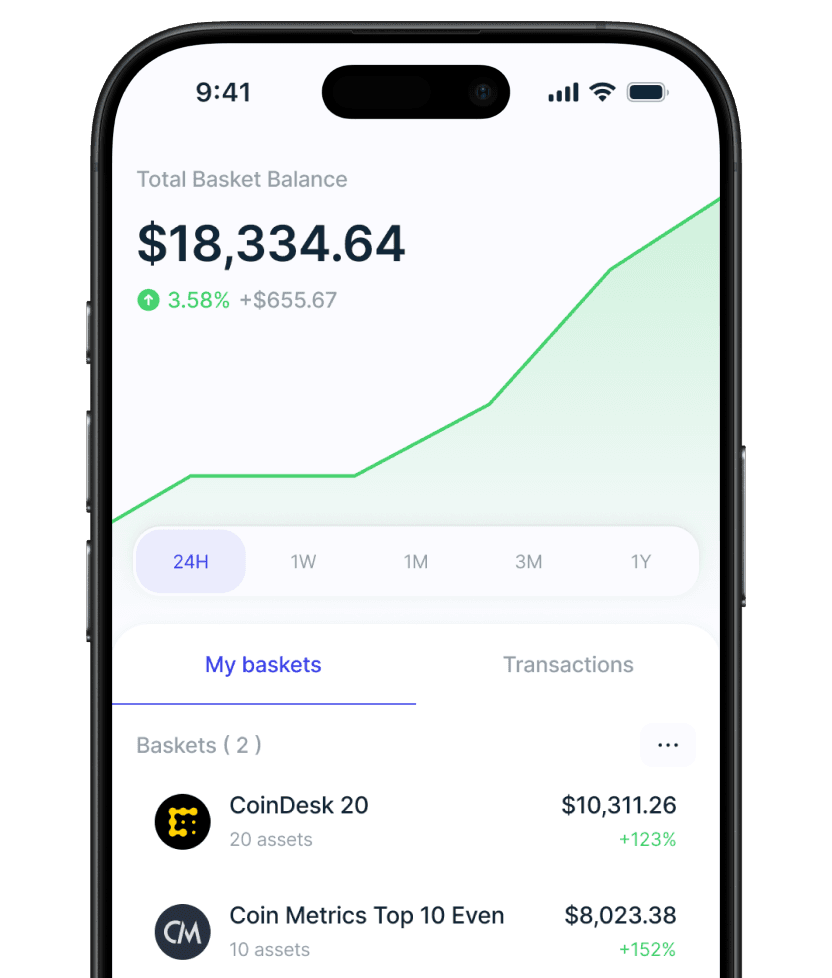The height and width of the screenshot is (978, 832).
Task: Tap the battery indicator icon
Action: (648, 91)
